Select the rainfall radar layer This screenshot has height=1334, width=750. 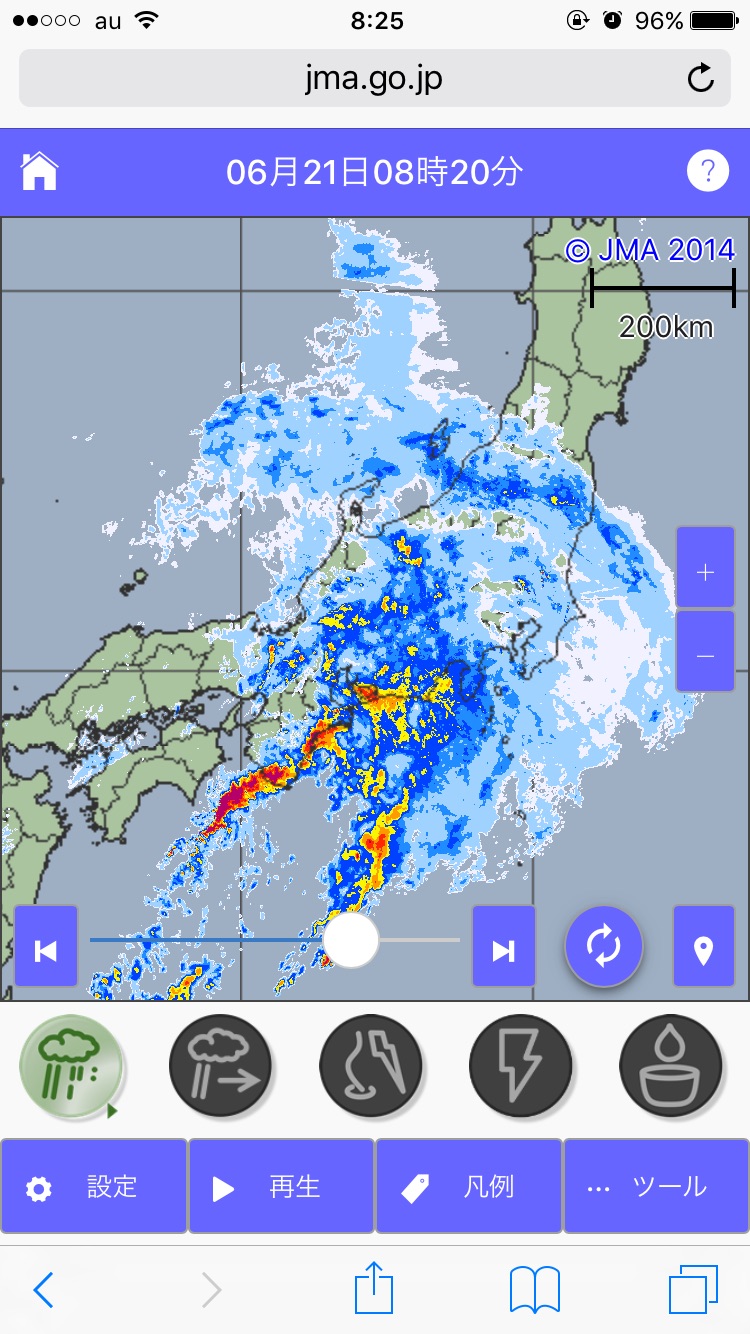click(x=70, y=1066)
